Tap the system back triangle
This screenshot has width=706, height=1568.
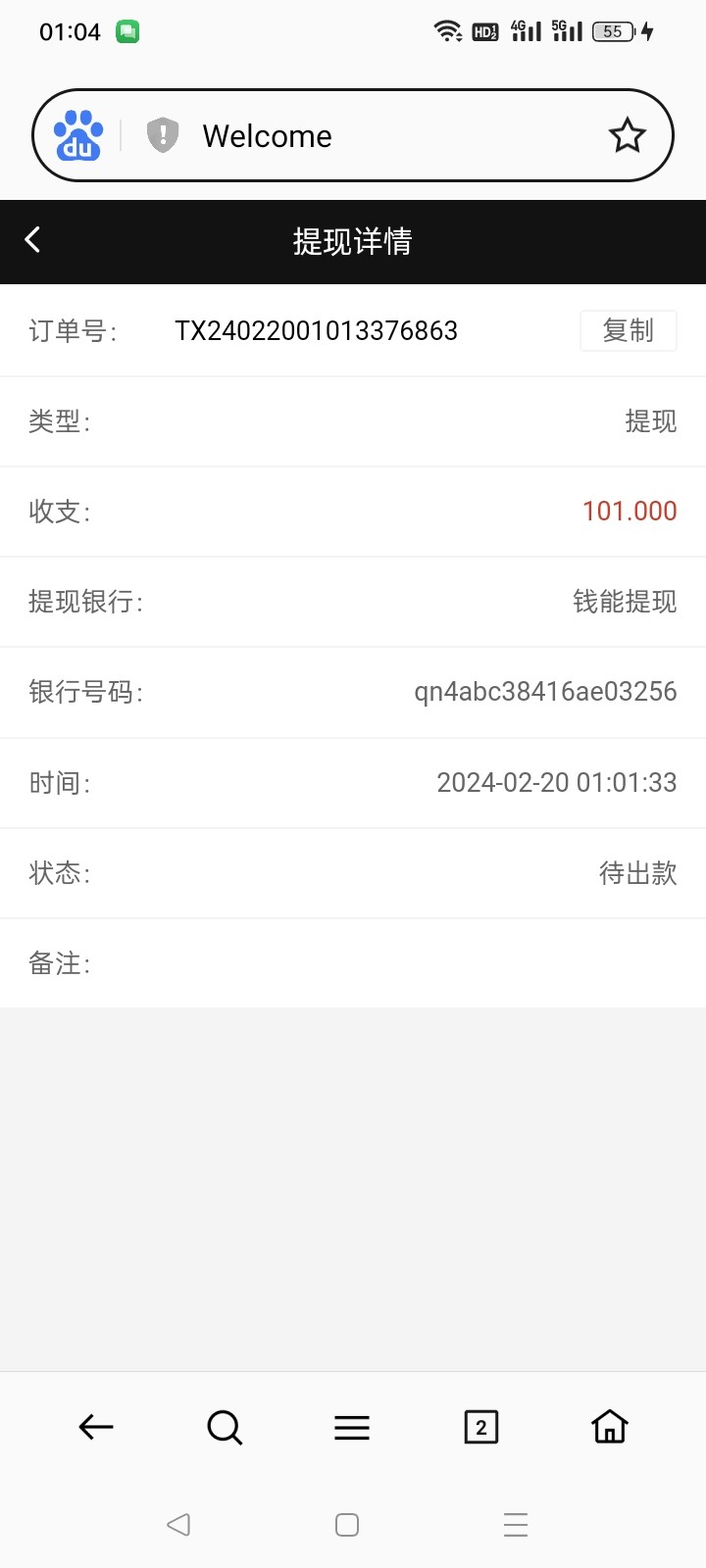coord(178,1524)
